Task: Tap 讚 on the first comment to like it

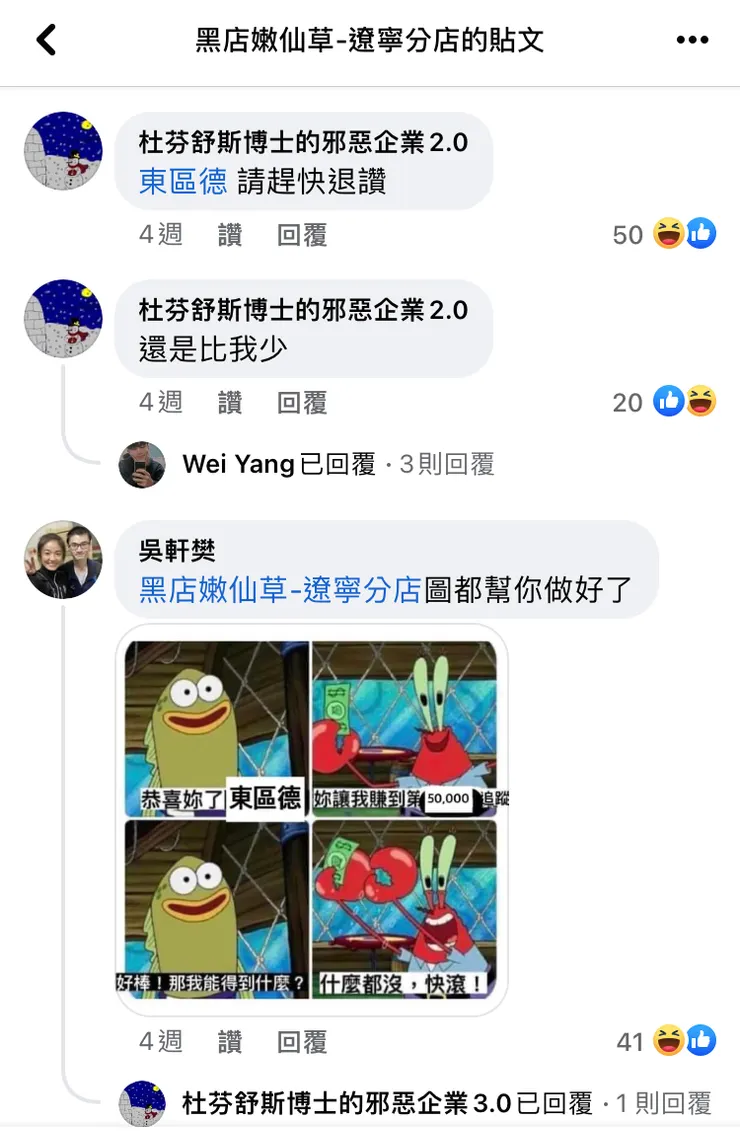Action: (228, 235)
